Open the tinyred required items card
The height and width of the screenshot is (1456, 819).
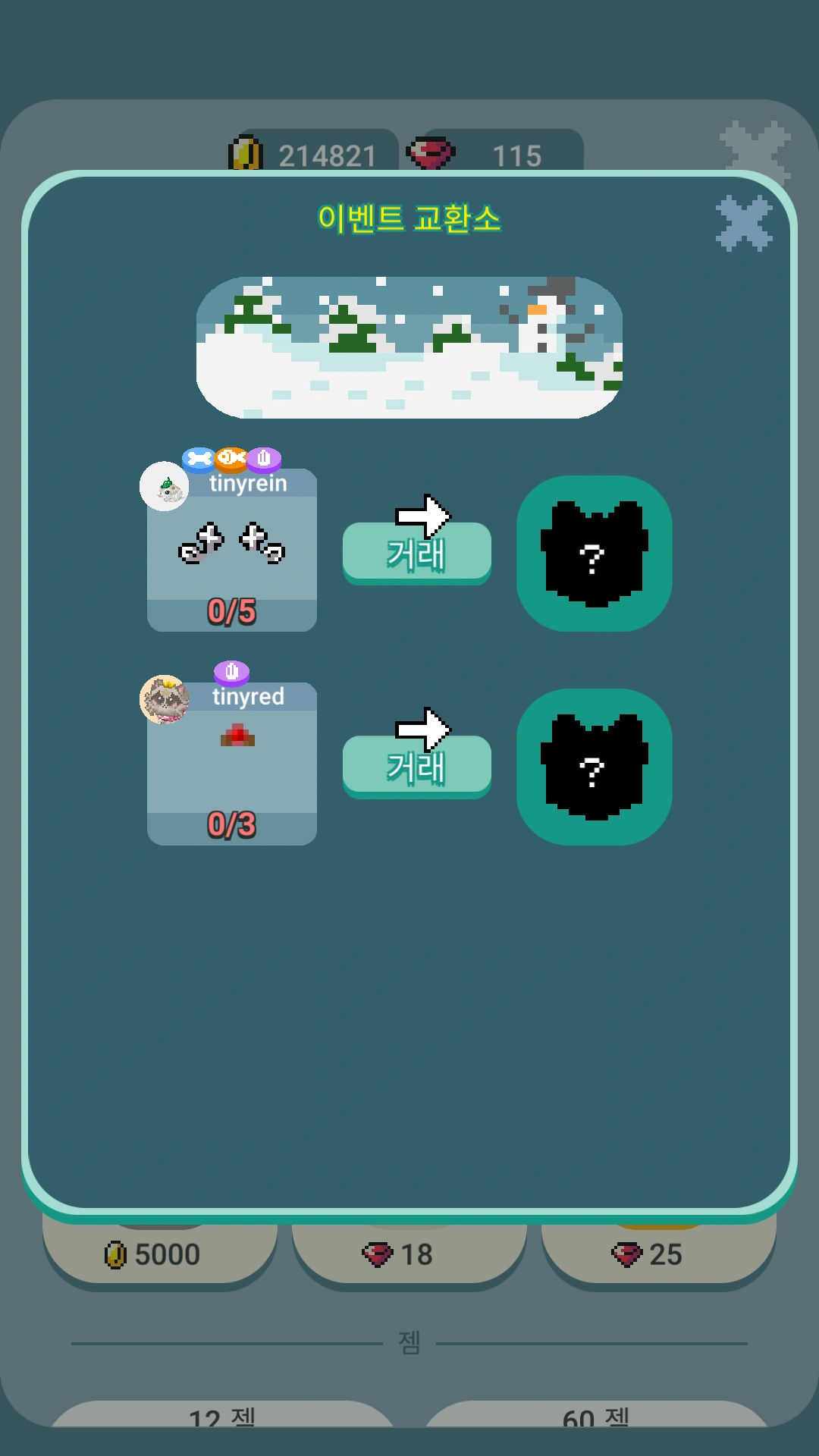pyautogui.click(x=232, y=764)
